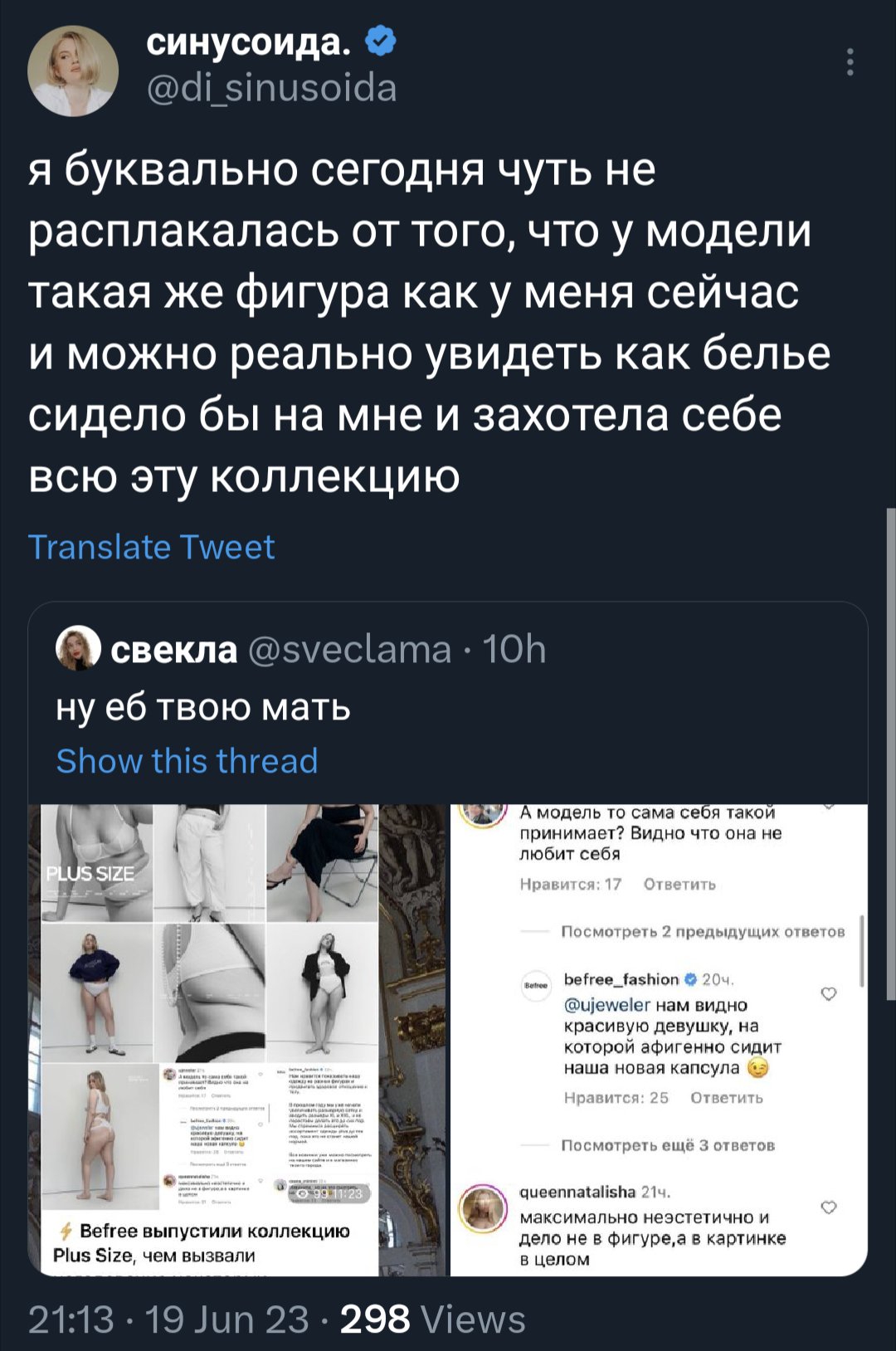Tap the Translate Tweet link
Viewport: 896px width, 1351px height.
coord(151,548)
